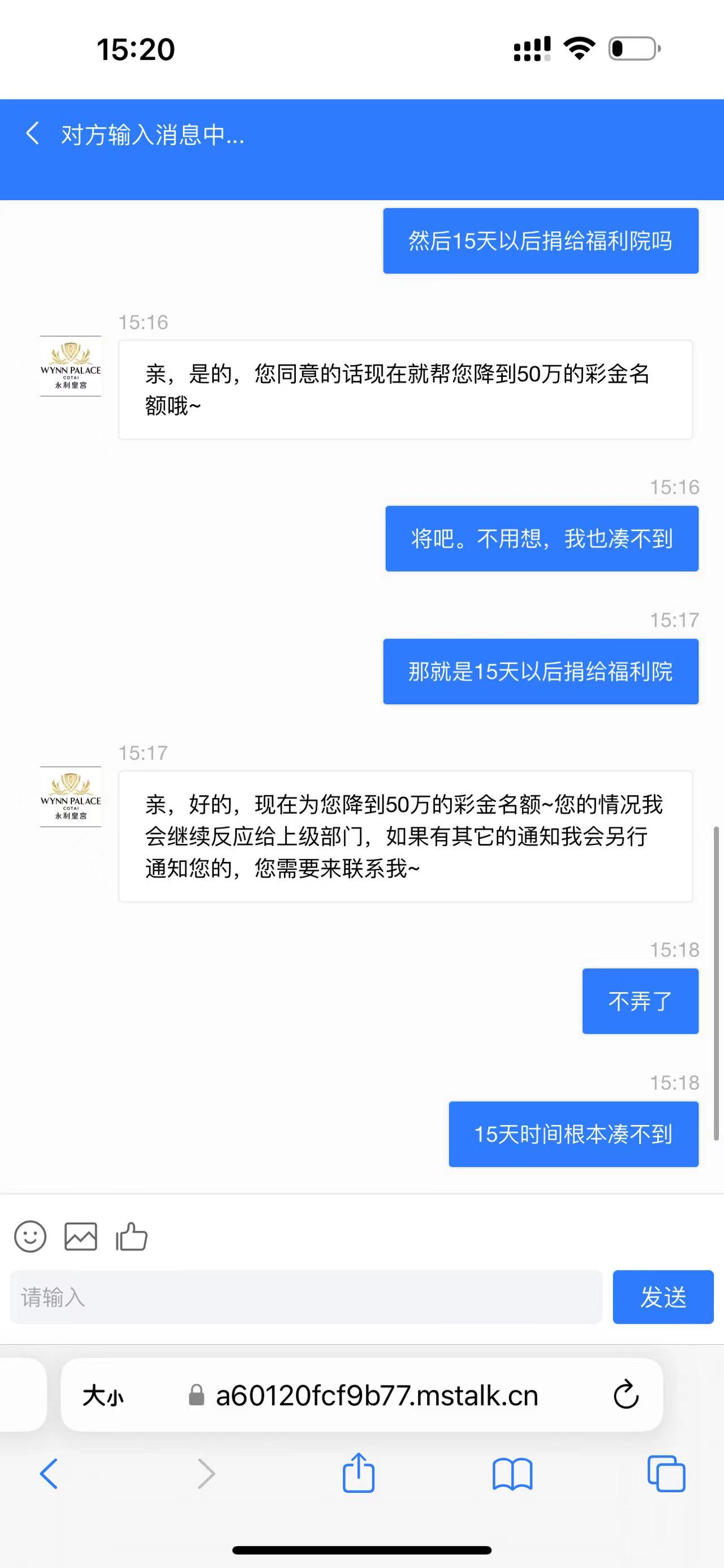Viewport: 724px width, 1568px height.
Task: Go back using the chat header arrow
Action: [x=33, y=133]
